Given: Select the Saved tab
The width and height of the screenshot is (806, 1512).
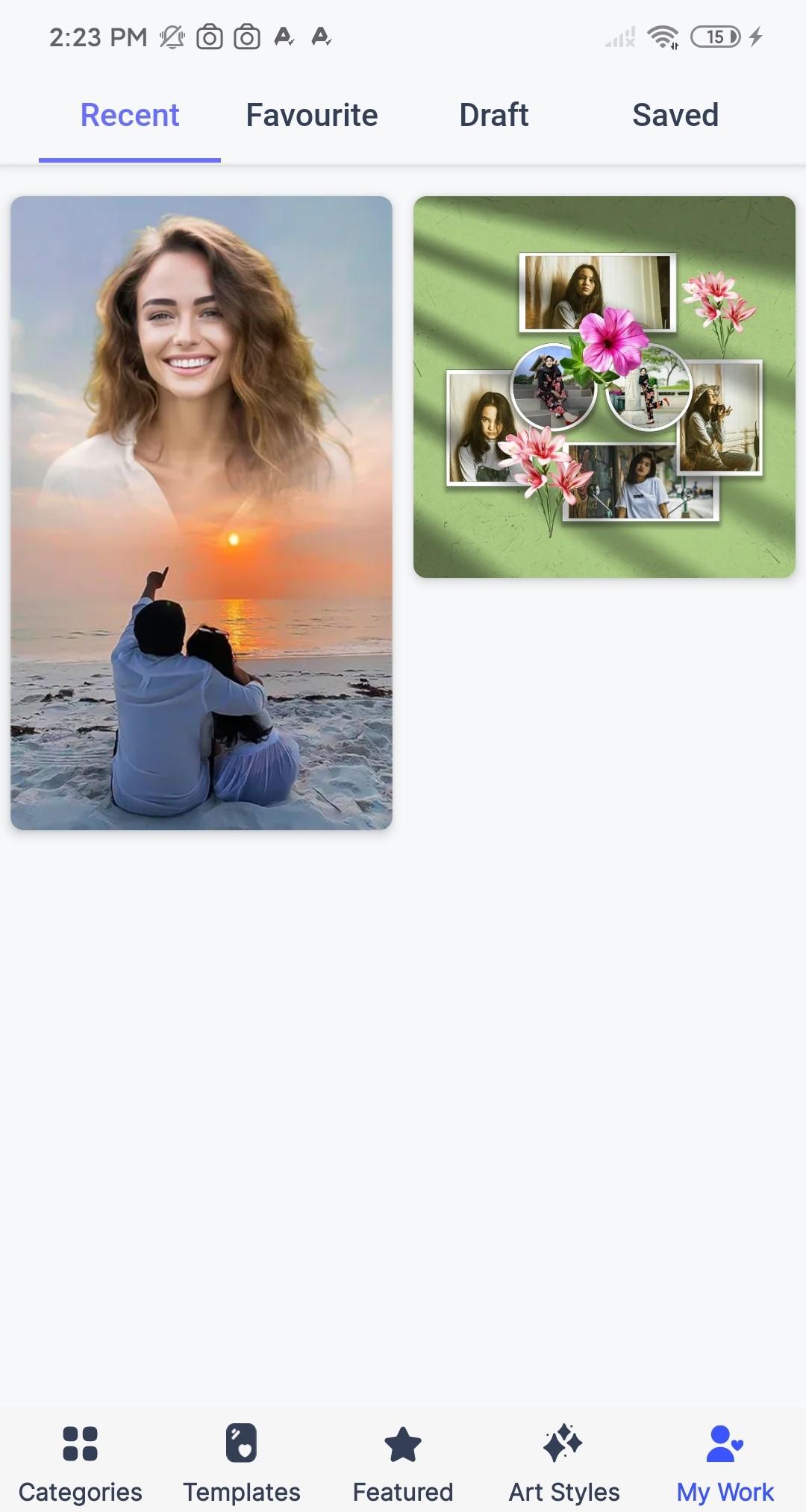Looking at the screenshot, I should tap(675, 116).
